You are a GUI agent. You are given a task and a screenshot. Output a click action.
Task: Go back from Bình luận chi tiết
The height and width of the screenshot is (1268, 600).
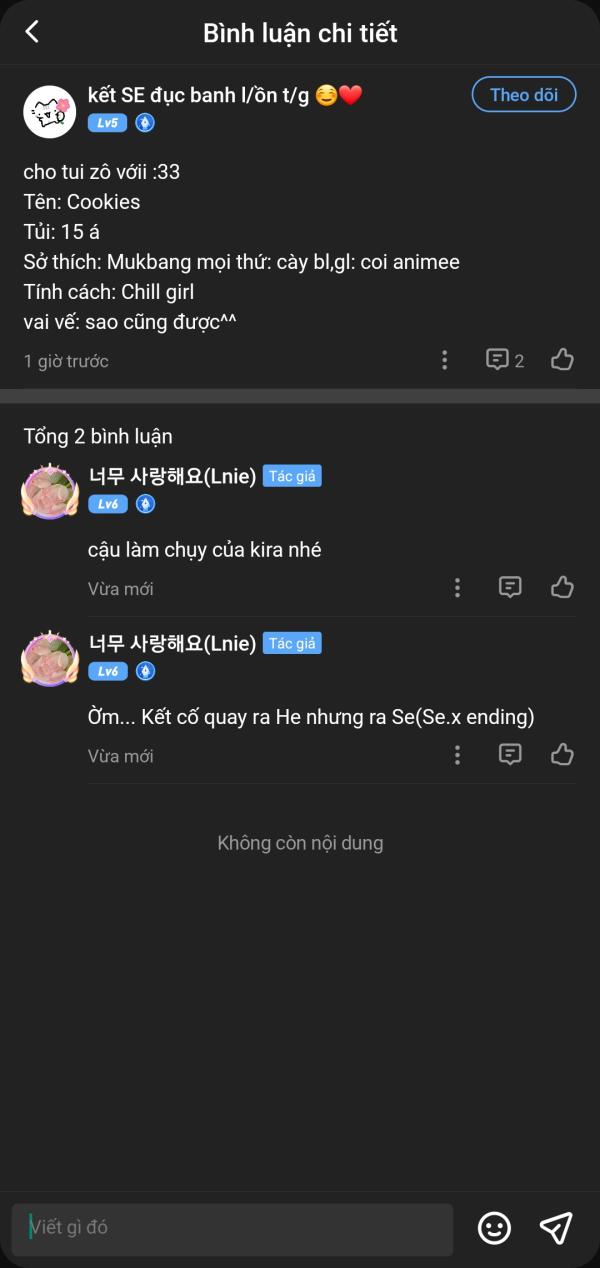(x=32, y=32)
